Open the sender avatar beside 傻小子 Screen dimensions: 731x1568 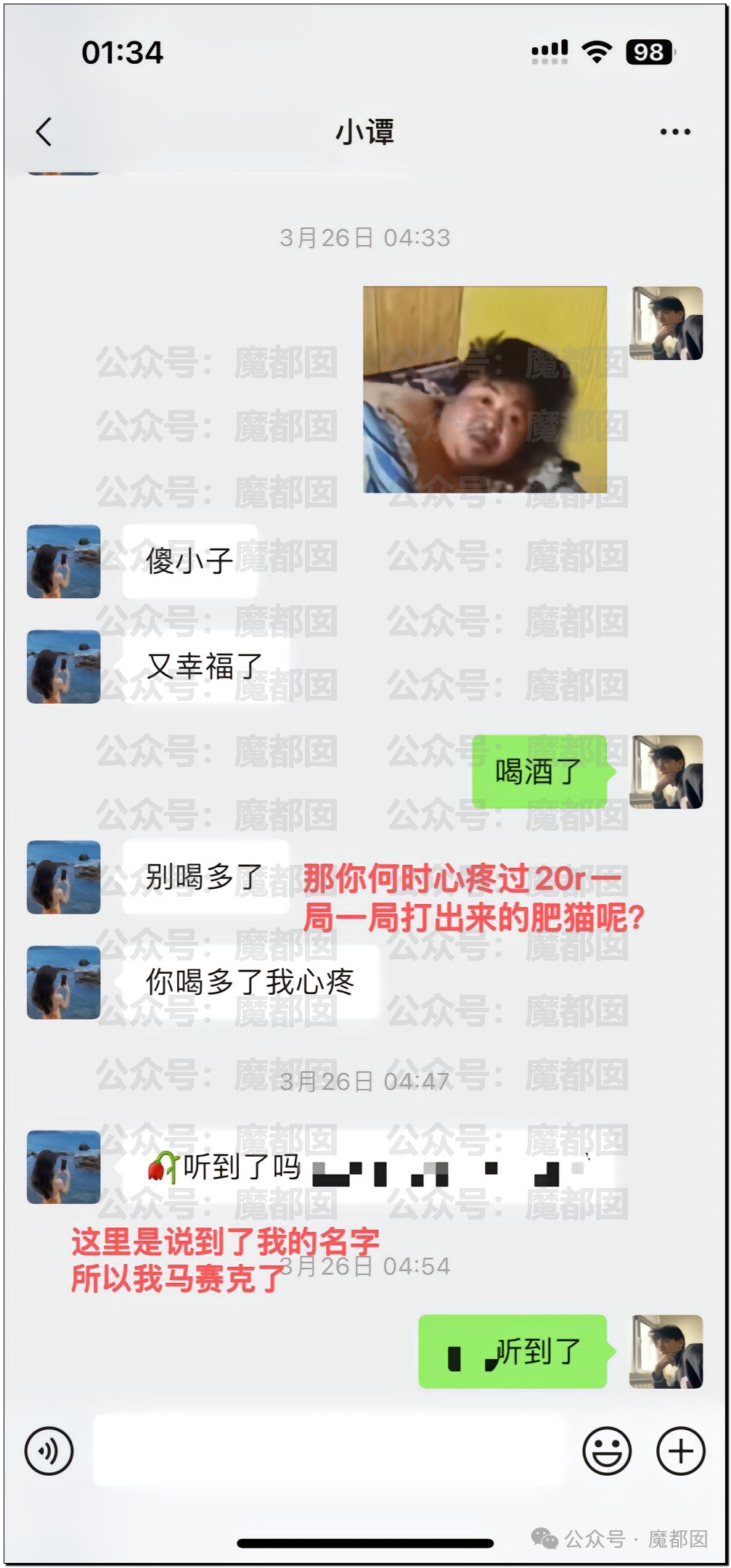[64, 562]
